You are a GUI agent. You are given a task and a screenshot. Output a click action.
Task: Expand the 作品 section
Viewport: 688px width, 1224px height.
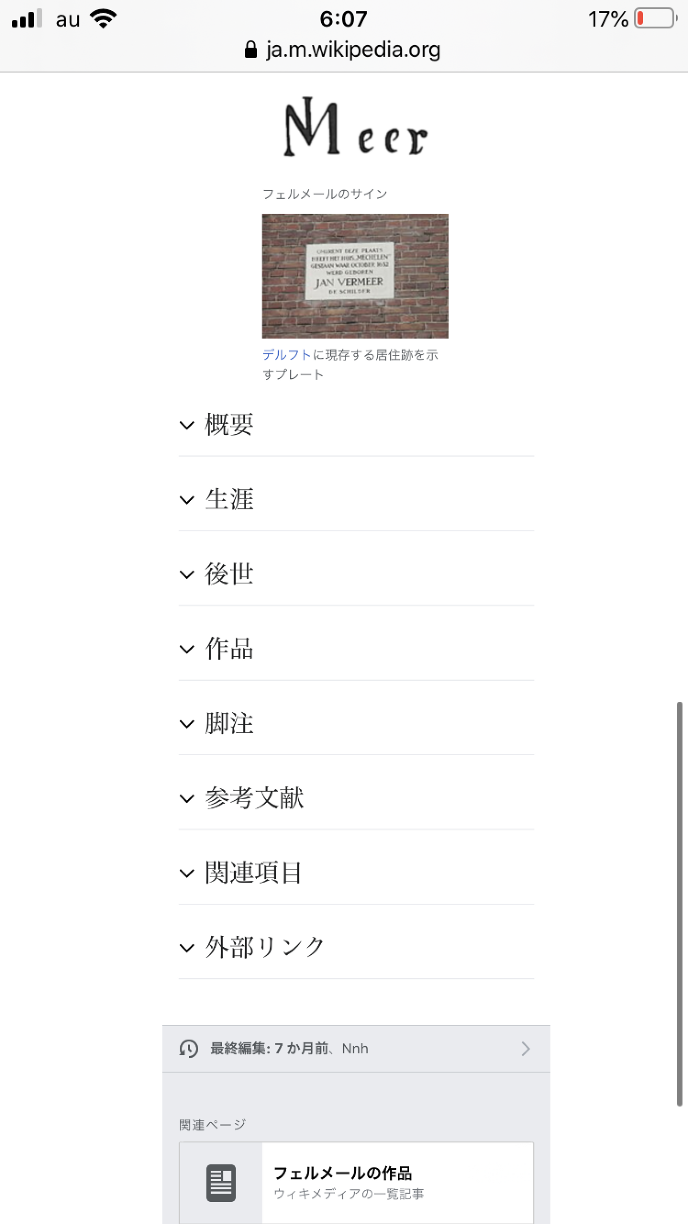click(229, 649)
